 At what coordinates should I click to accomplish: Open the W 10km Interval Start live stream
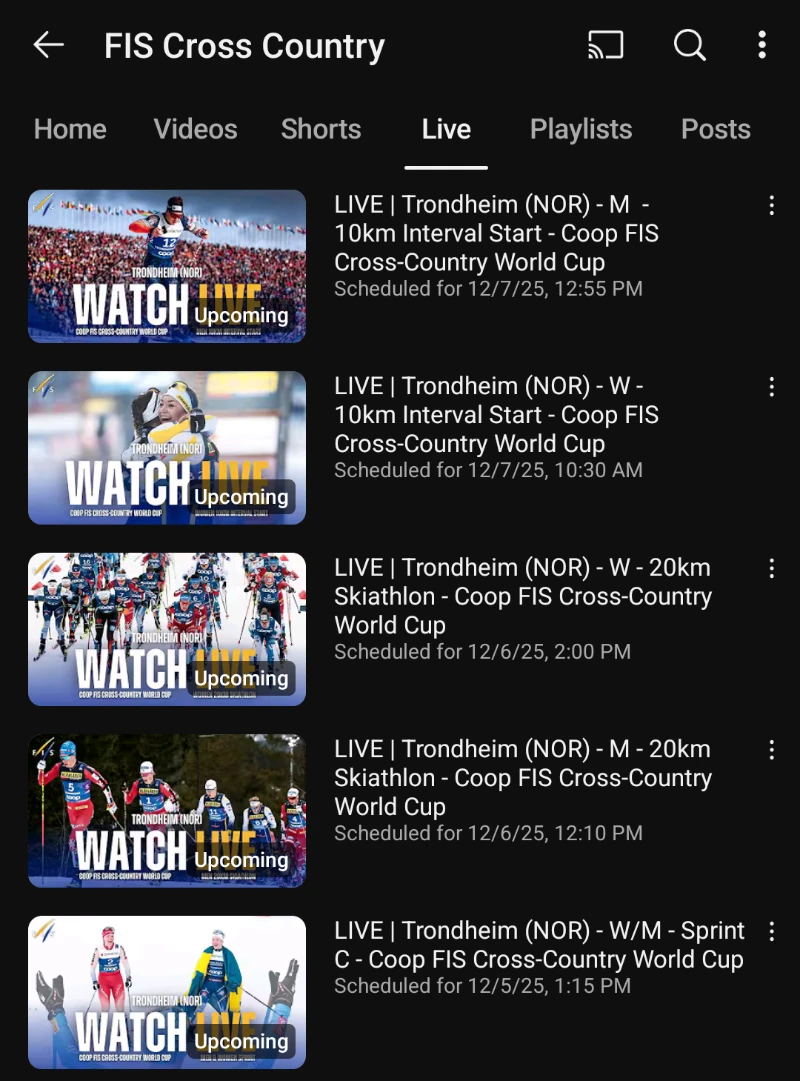click(167, 448)
